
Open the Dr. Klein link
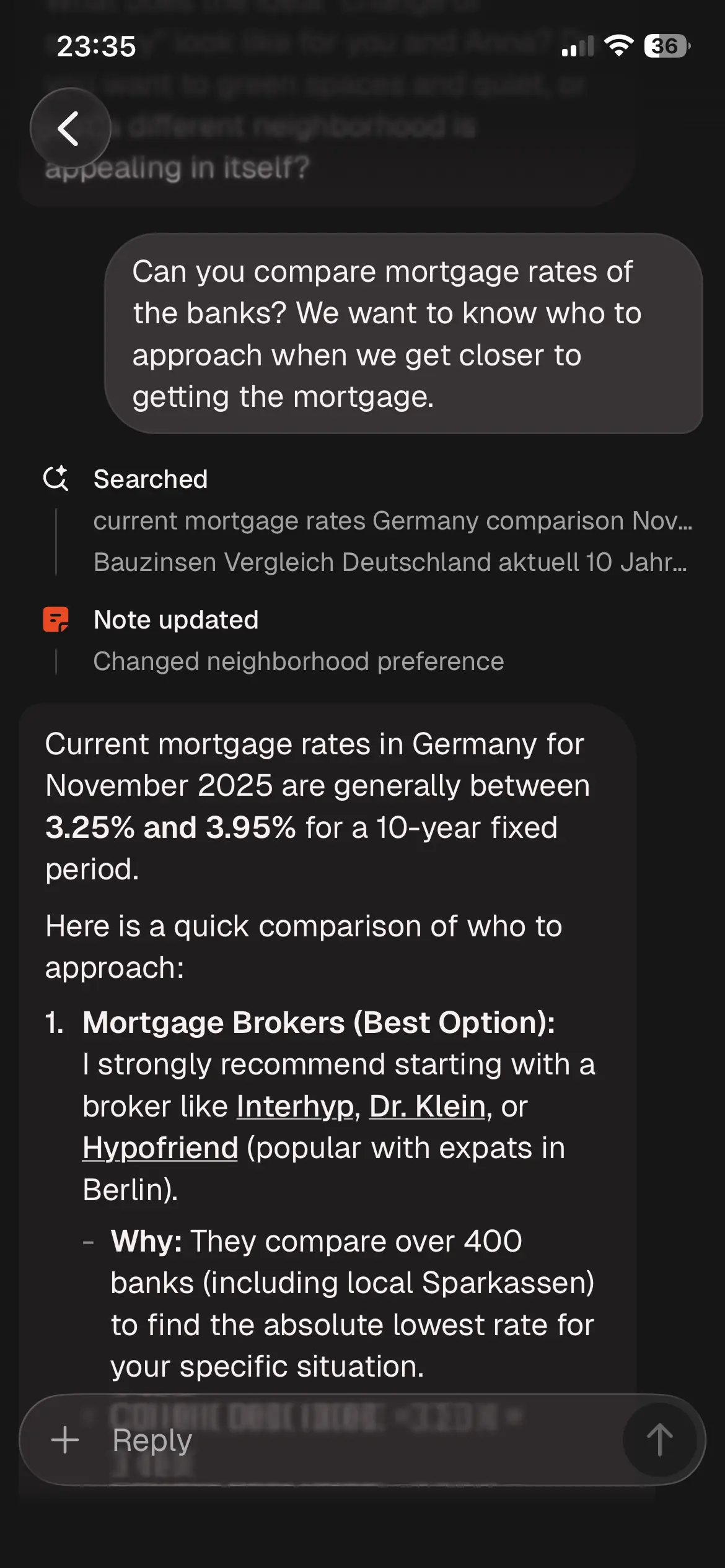point(426,1106)
